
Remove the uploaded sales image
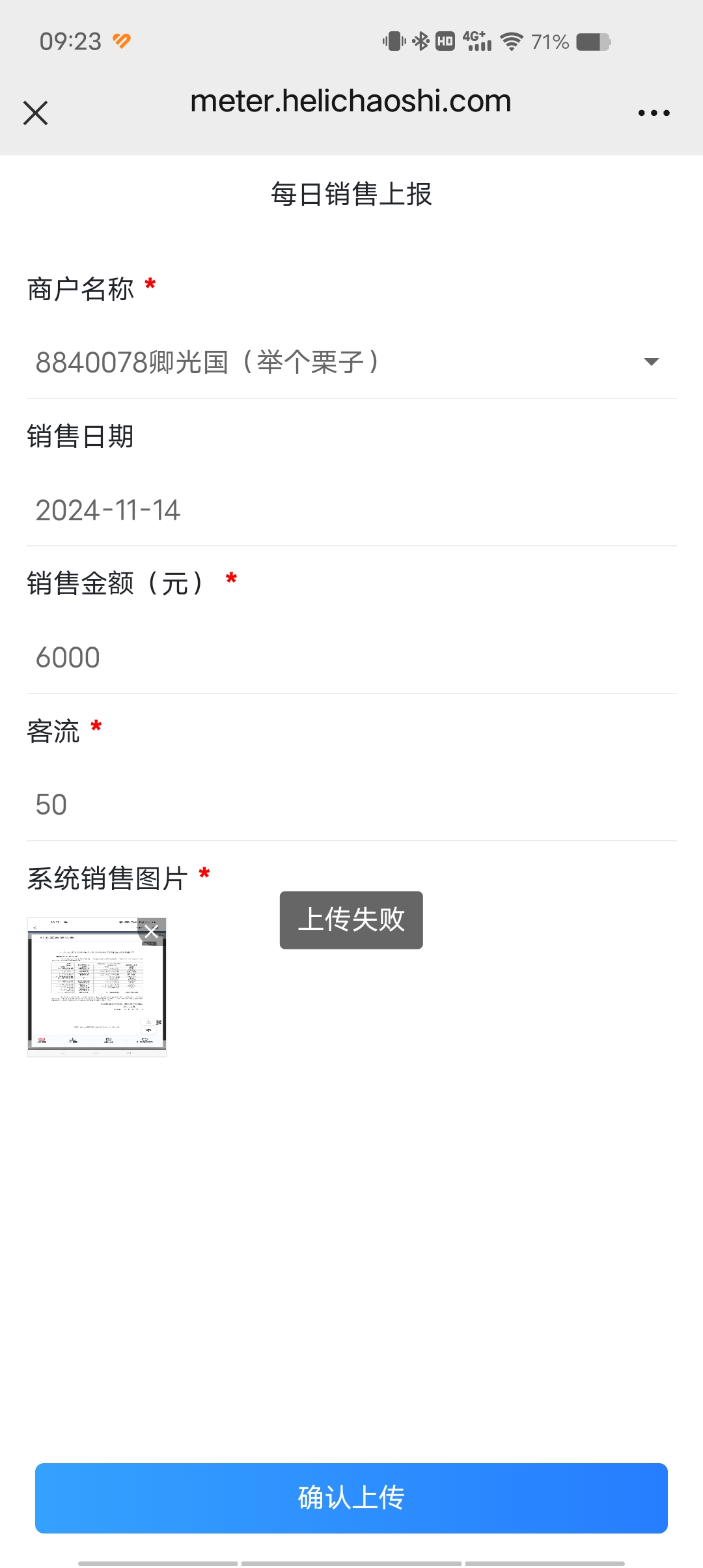pyautogui.click(x=152, y=932)
